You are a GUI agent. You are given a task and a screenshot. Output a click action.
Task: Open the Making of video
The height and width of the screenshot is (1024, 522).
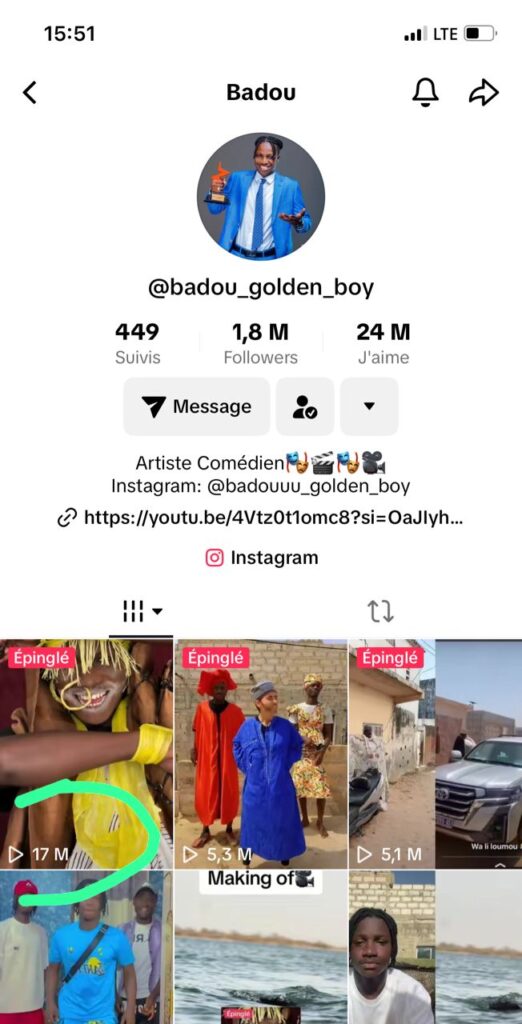pos(261,947)
